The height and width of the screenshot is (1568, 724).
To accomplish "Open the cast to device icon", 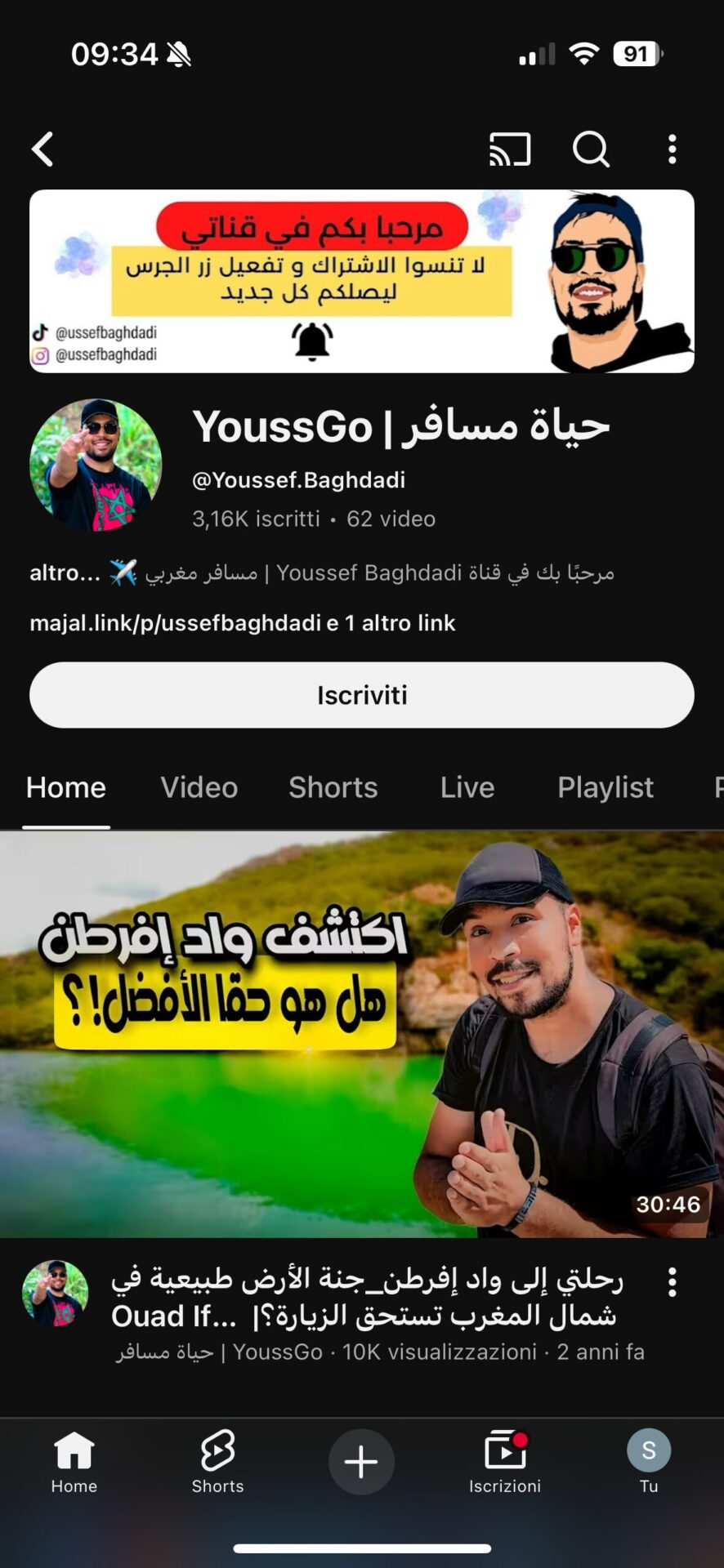I will [510, 149].
